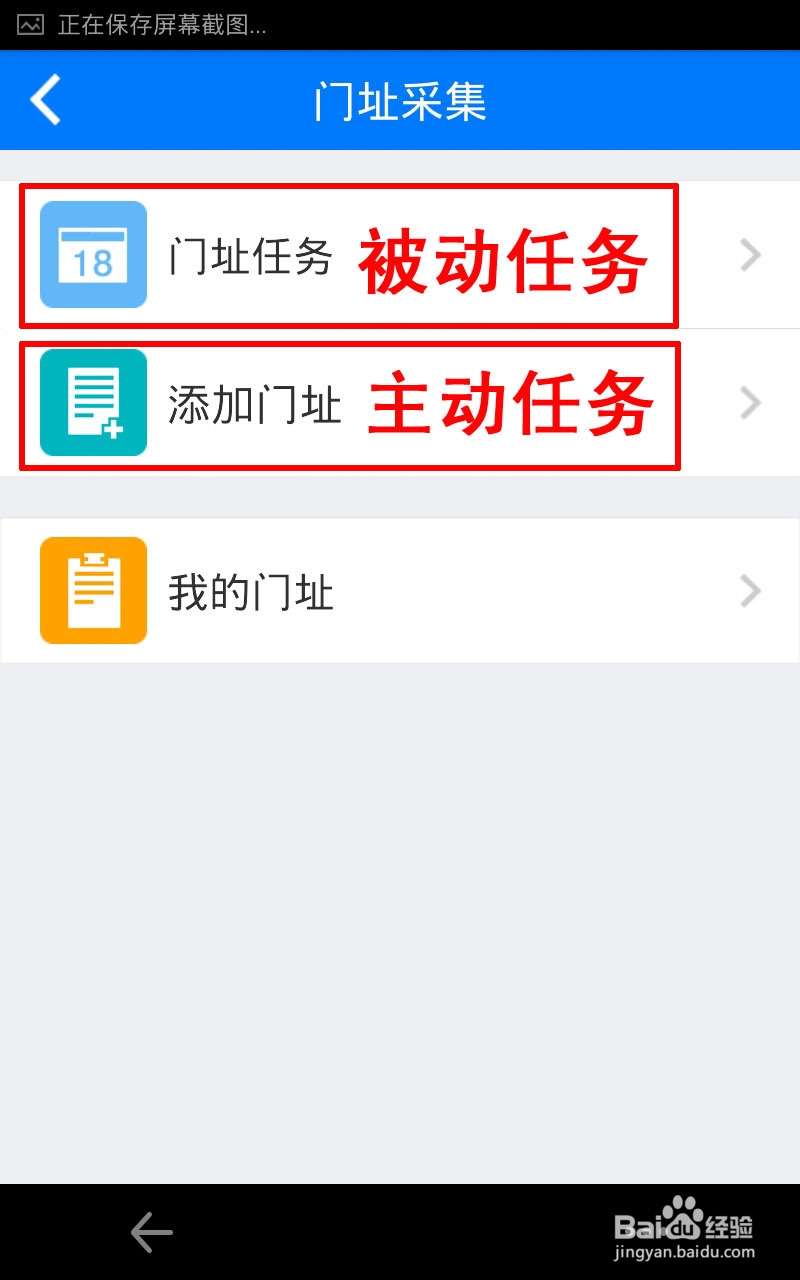Tap the screenshot notification icon in status bar
This screenshot has height=1280, width=800.
point(29,26)
